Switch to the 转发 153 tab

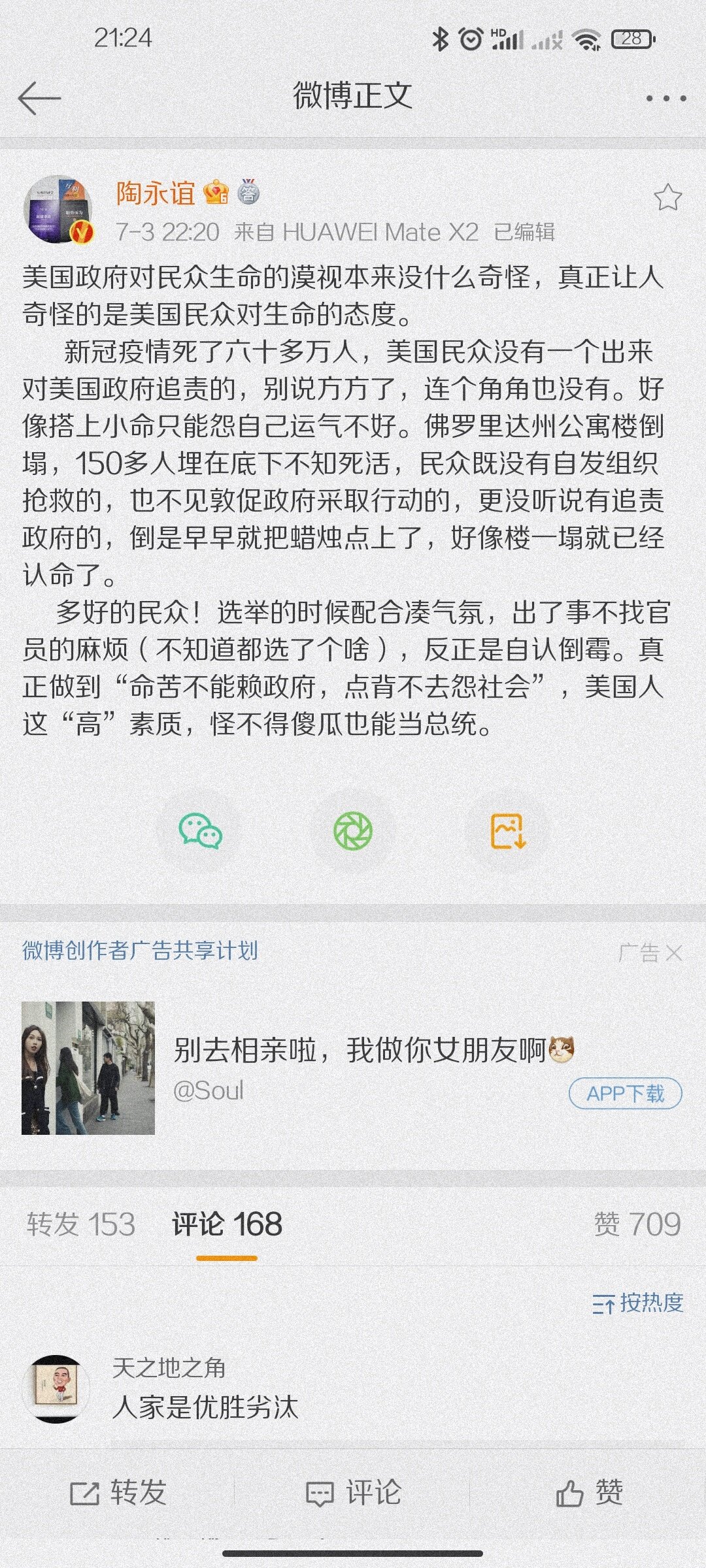point(81,1224)
